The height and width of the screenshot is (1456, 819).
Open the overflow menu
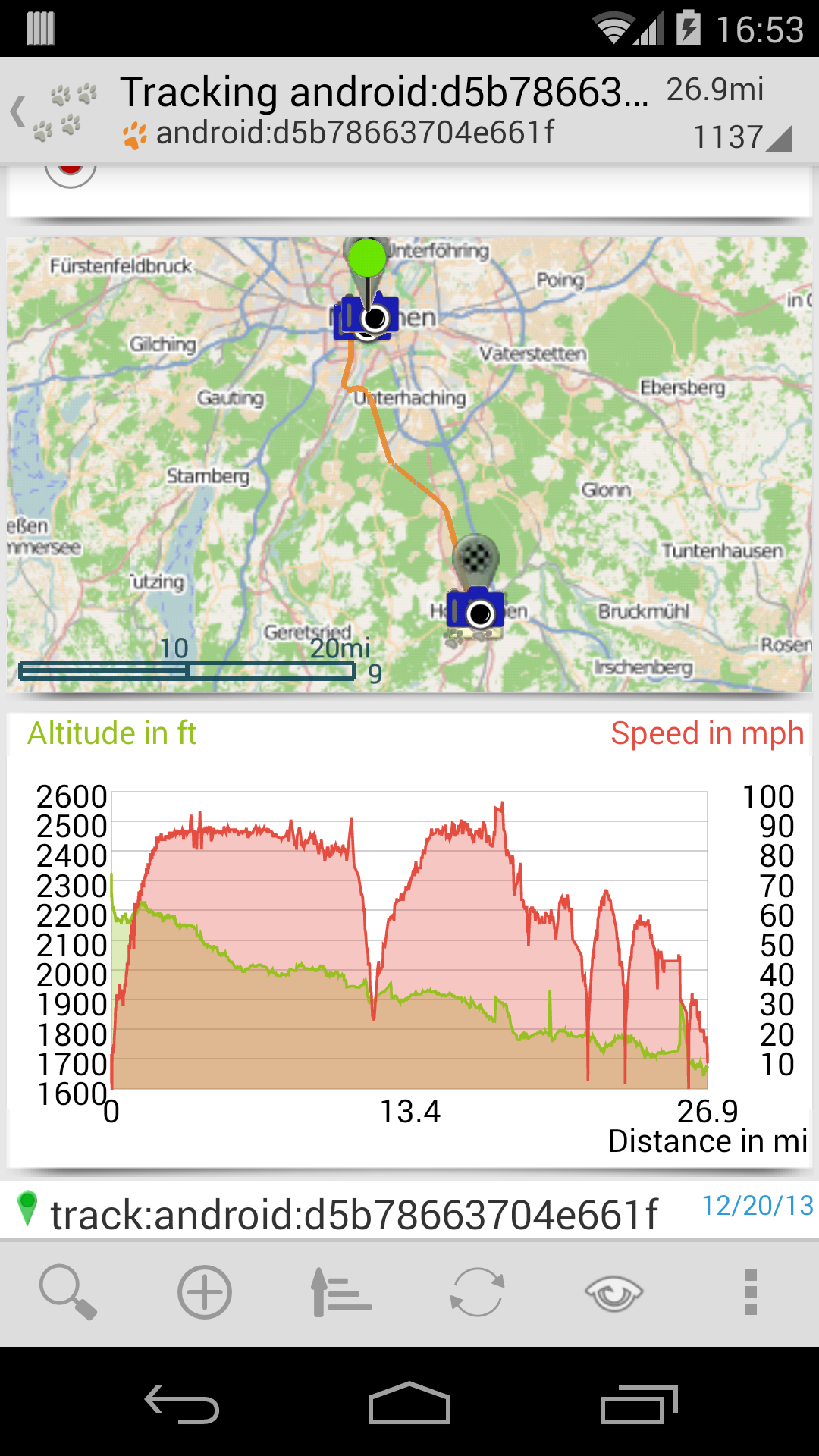751,1292
